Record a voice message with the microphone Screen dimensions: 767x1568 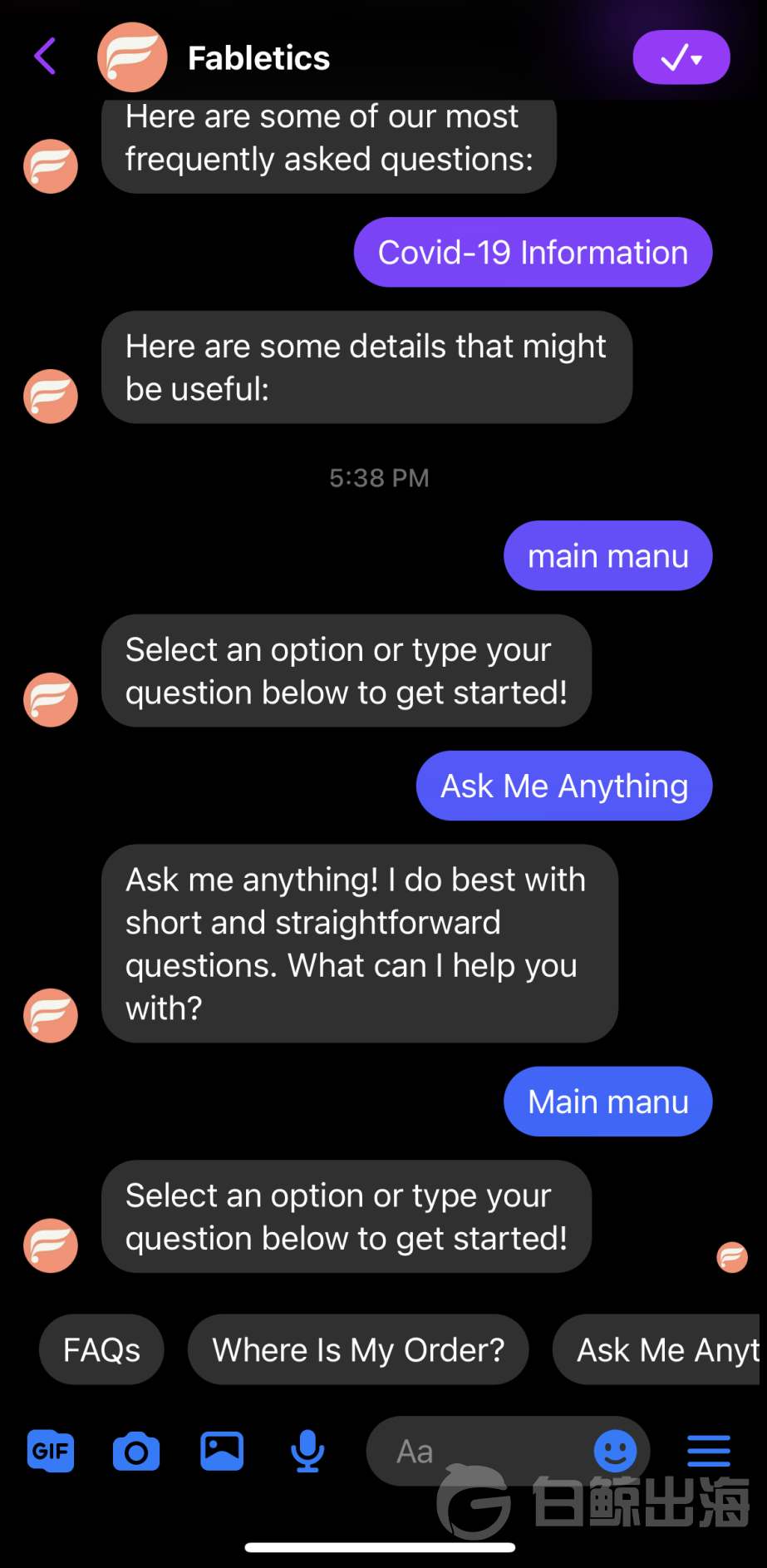click(307, 1451)
